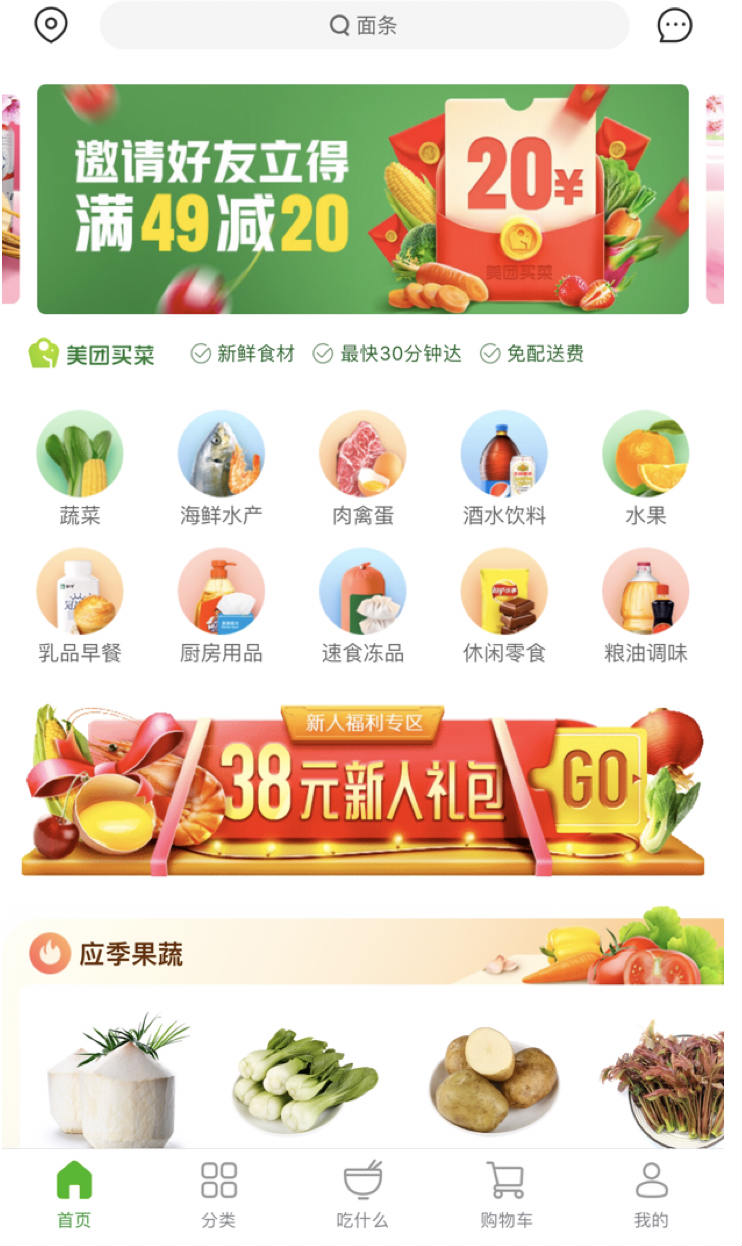Open the 购物车 tab
Image resolution: width=742 pixels, height=1246 pixels.
click(506, 1193)
